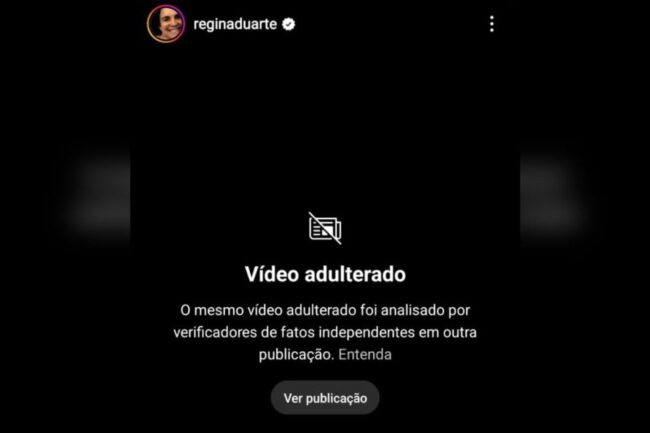Tap Ver publicação button
Viewport: 650px width, 433px height.
click(325, 398)
